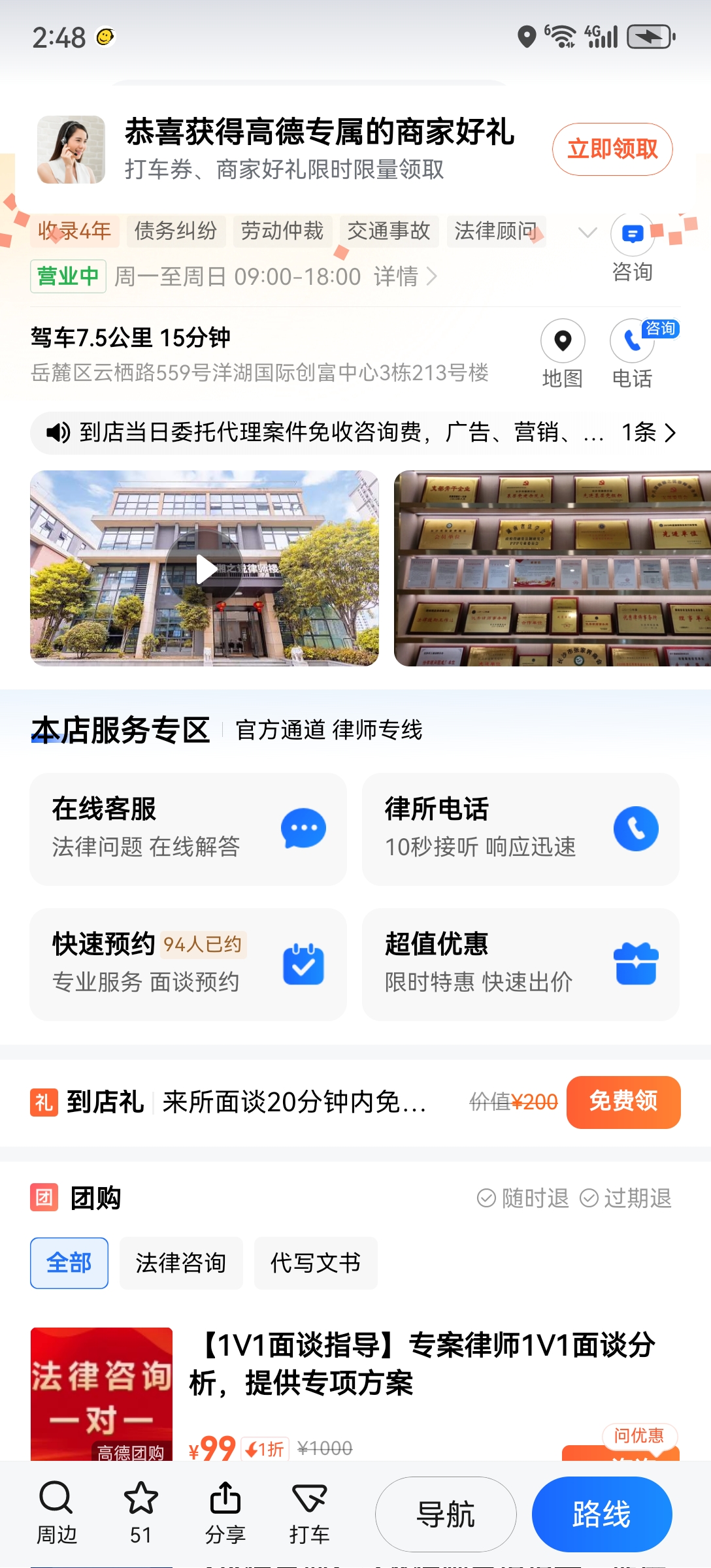Viewport: 711px width, 1568px height.
Task: Switch to the 法律咨询 tab
Action: pyautogui.click(x=181, y=1263)
